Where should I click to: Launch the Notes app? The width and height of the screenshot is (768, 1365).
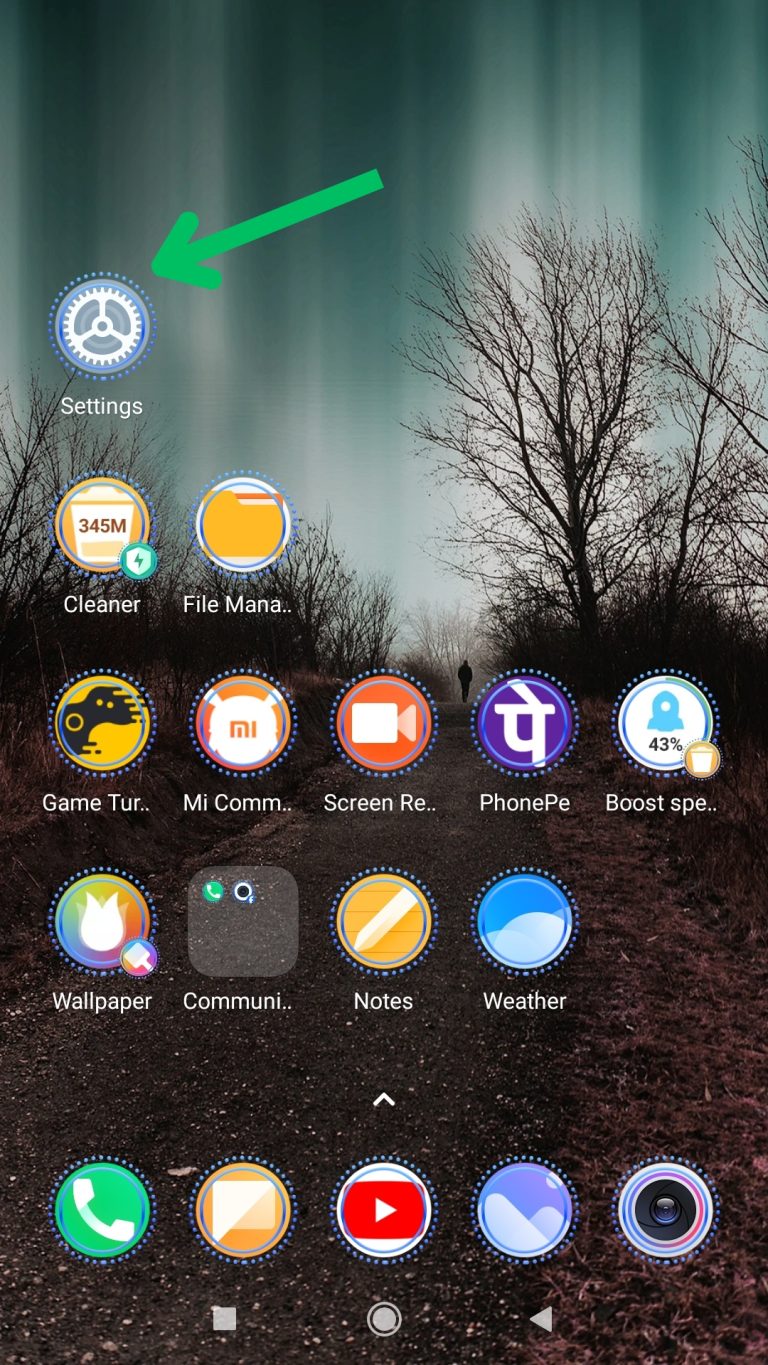(x=383, y=920)
